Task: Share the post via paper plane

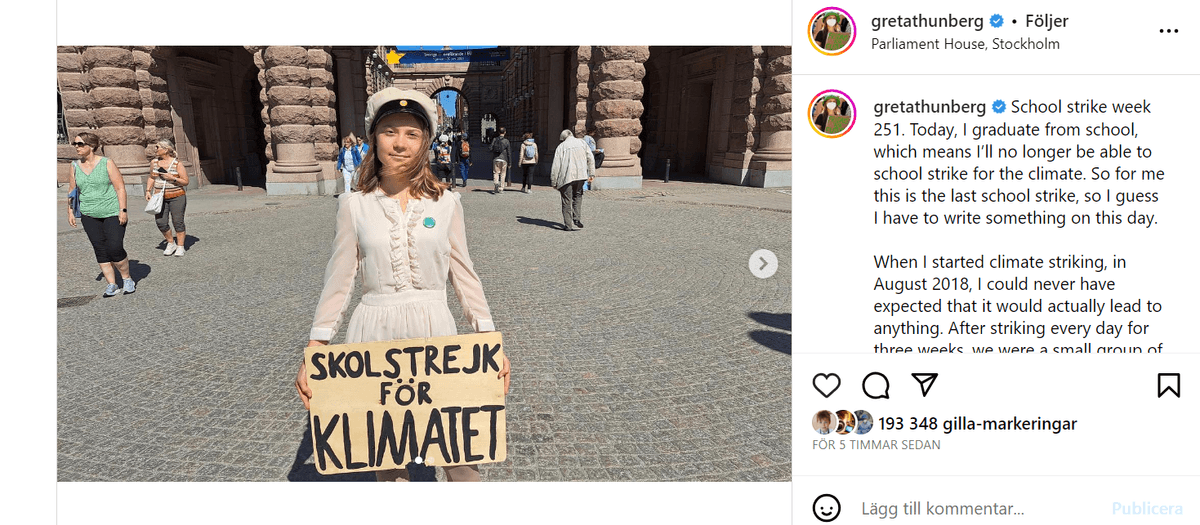Action: pyautogui.click(x=925, y=385)
